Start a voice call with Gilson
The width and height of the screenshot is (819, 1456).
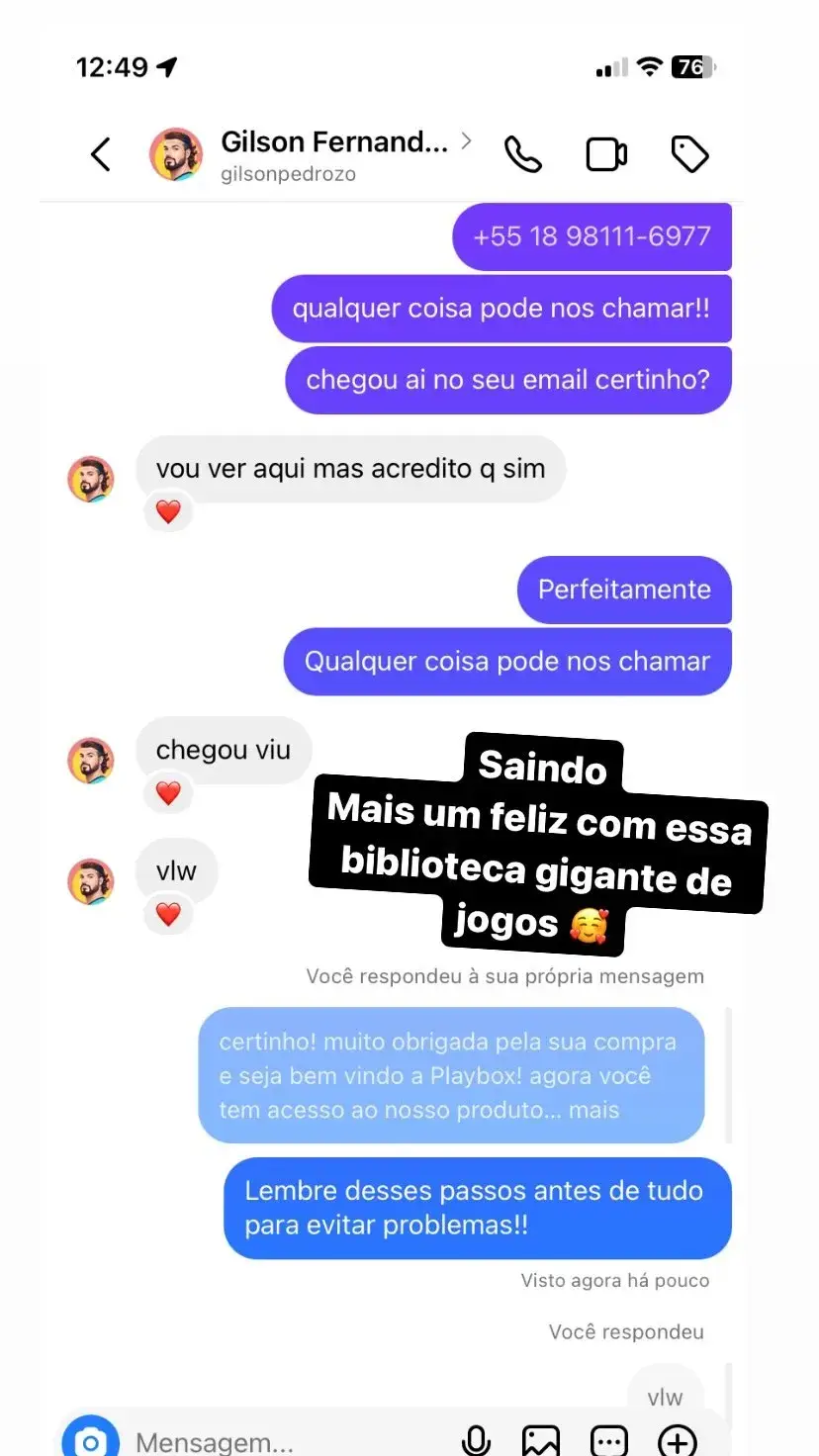(523, 154)
